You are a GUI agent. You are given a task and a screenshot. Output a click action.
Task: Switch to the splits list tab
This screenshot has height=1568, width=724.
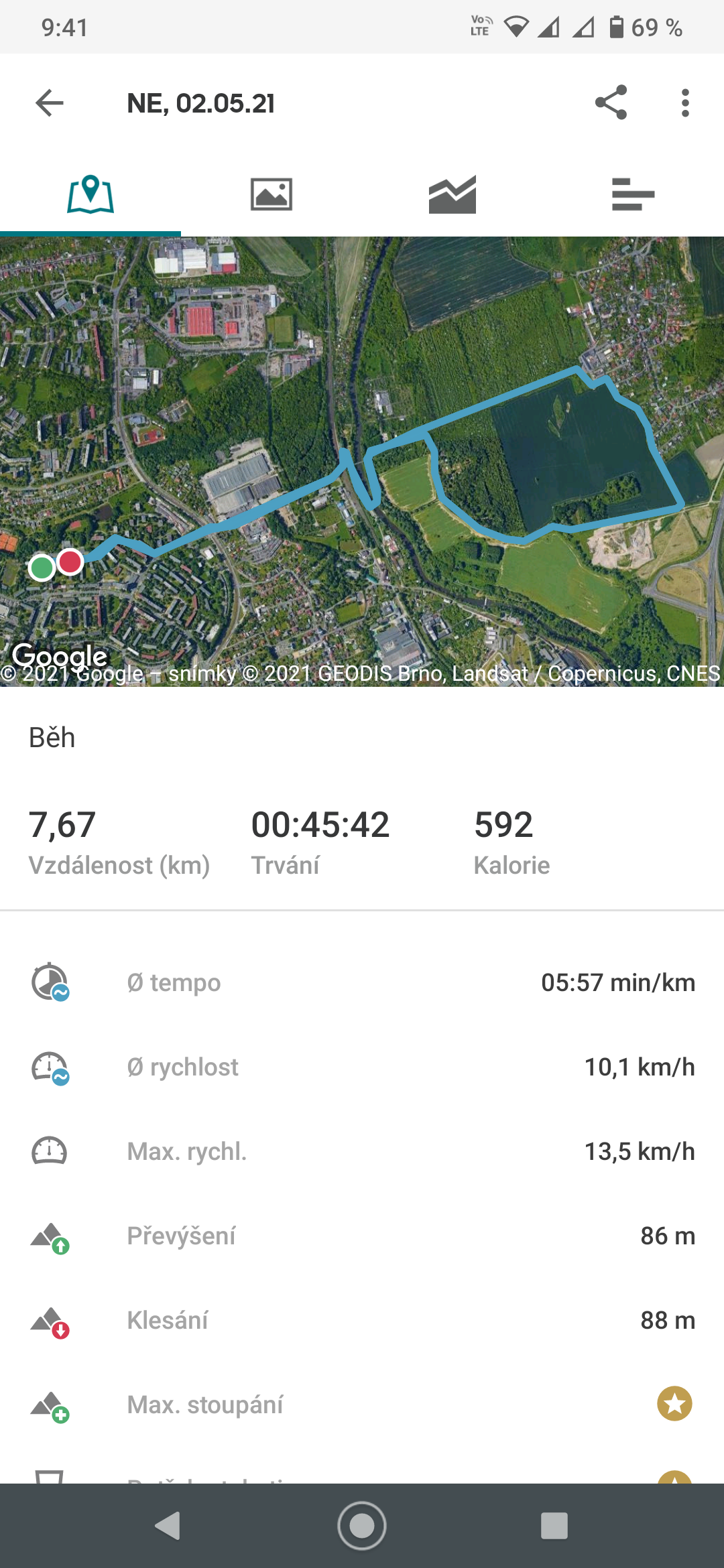(x=633, y=194)
